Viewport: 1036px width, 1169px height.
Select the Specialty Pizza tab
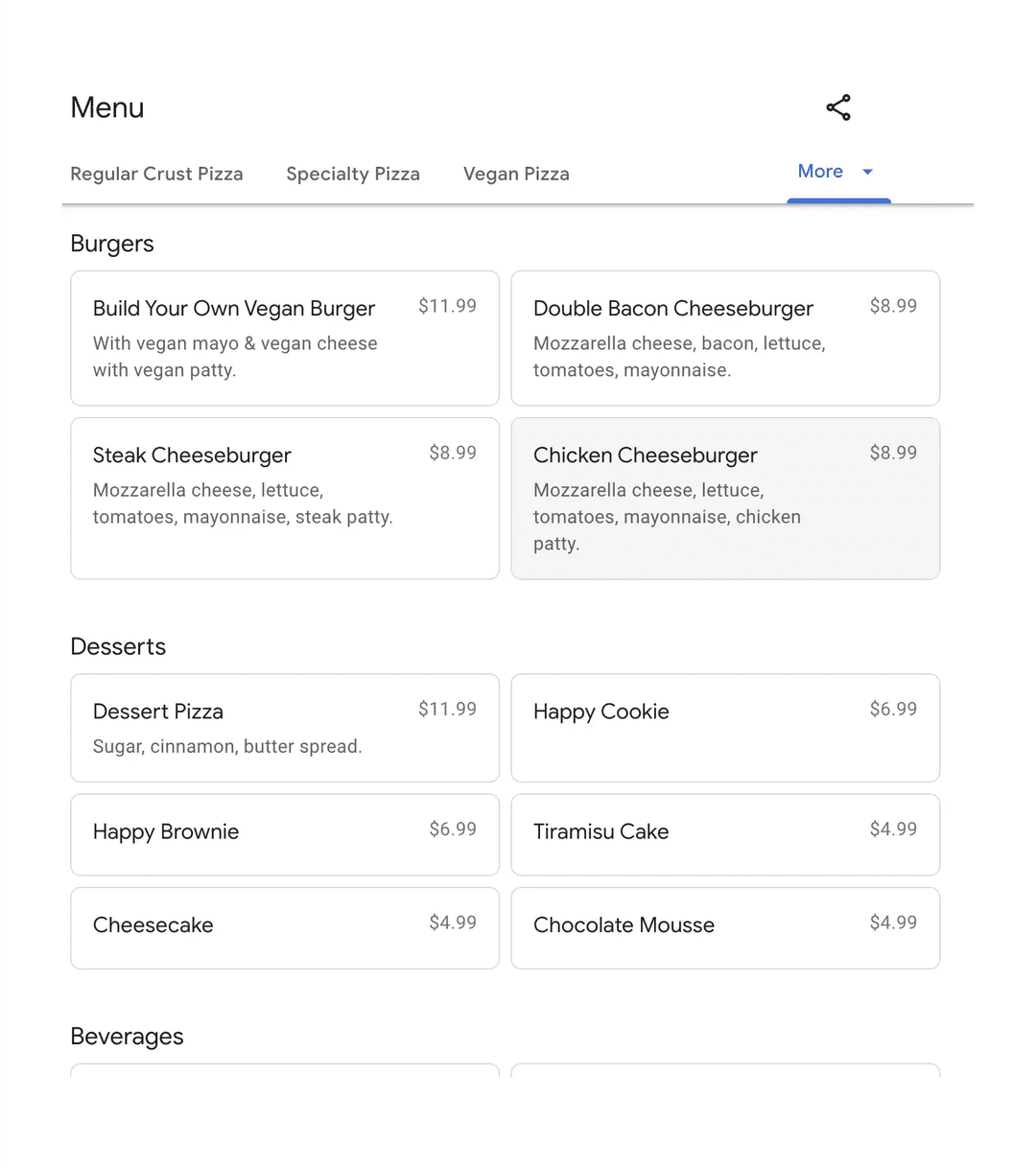click(353, 174)
